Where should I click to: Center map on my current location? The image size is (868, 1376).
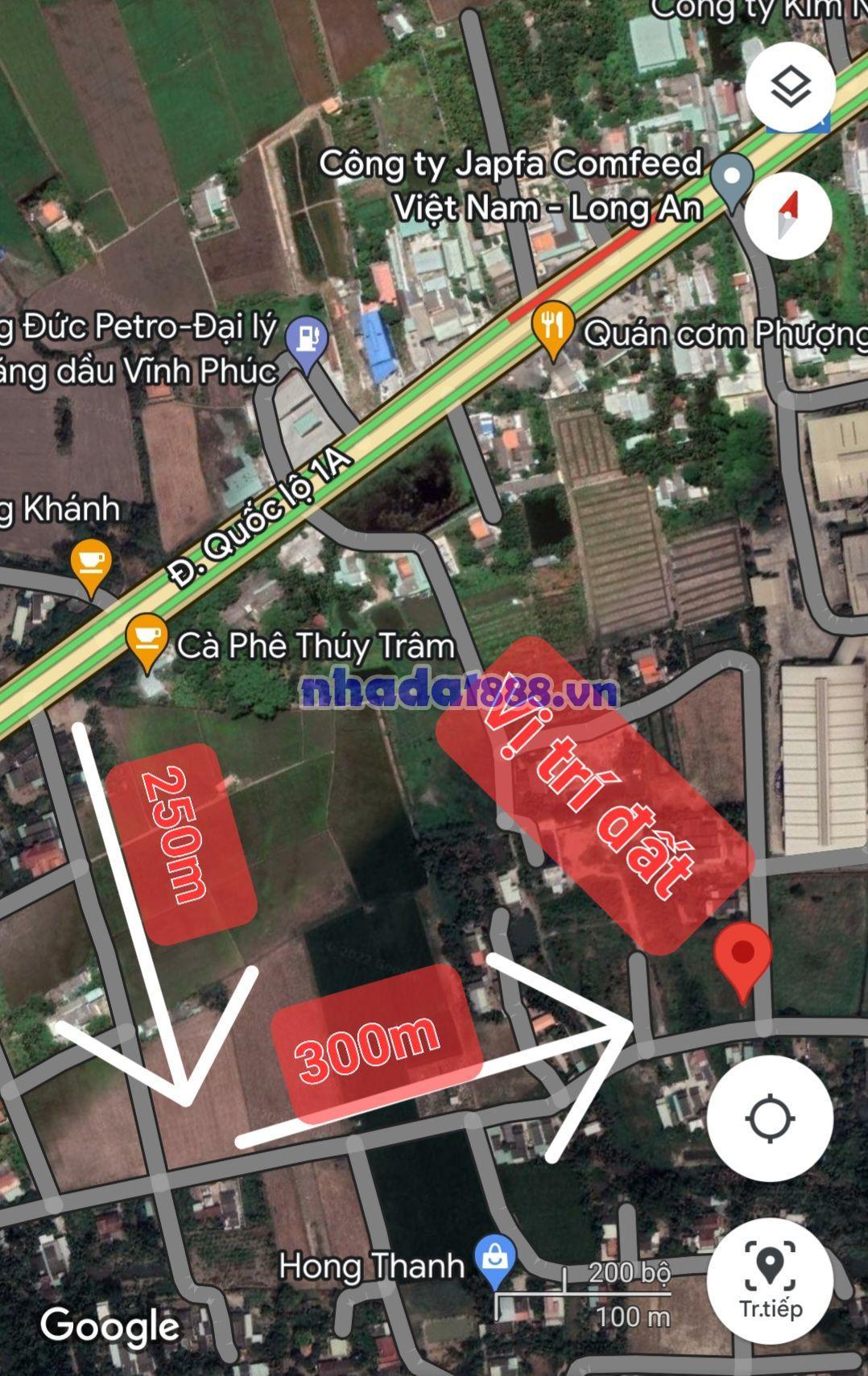tap(770, 1118)
